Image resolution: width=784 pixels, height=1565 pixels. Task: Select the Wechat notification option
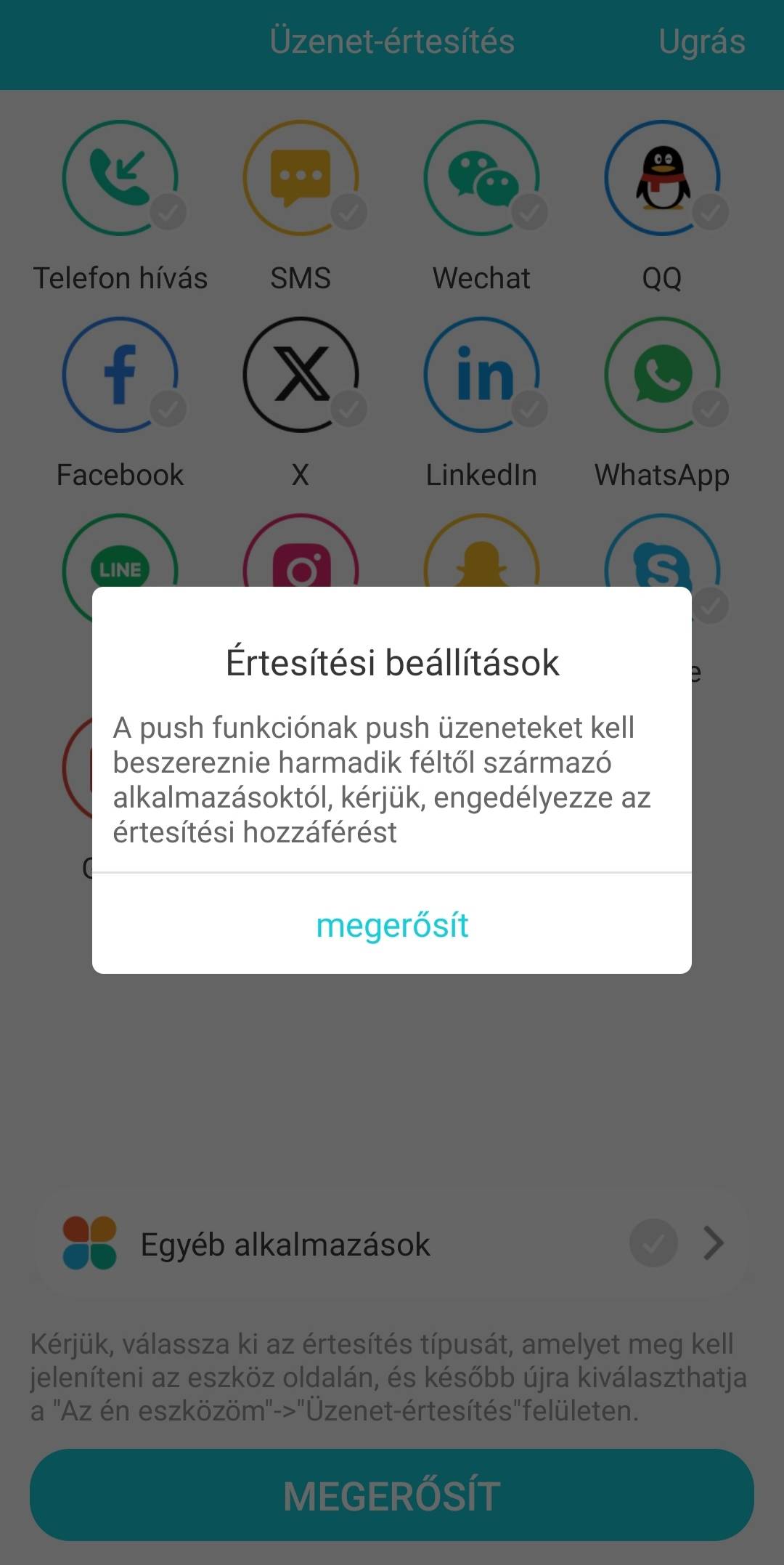481,179
